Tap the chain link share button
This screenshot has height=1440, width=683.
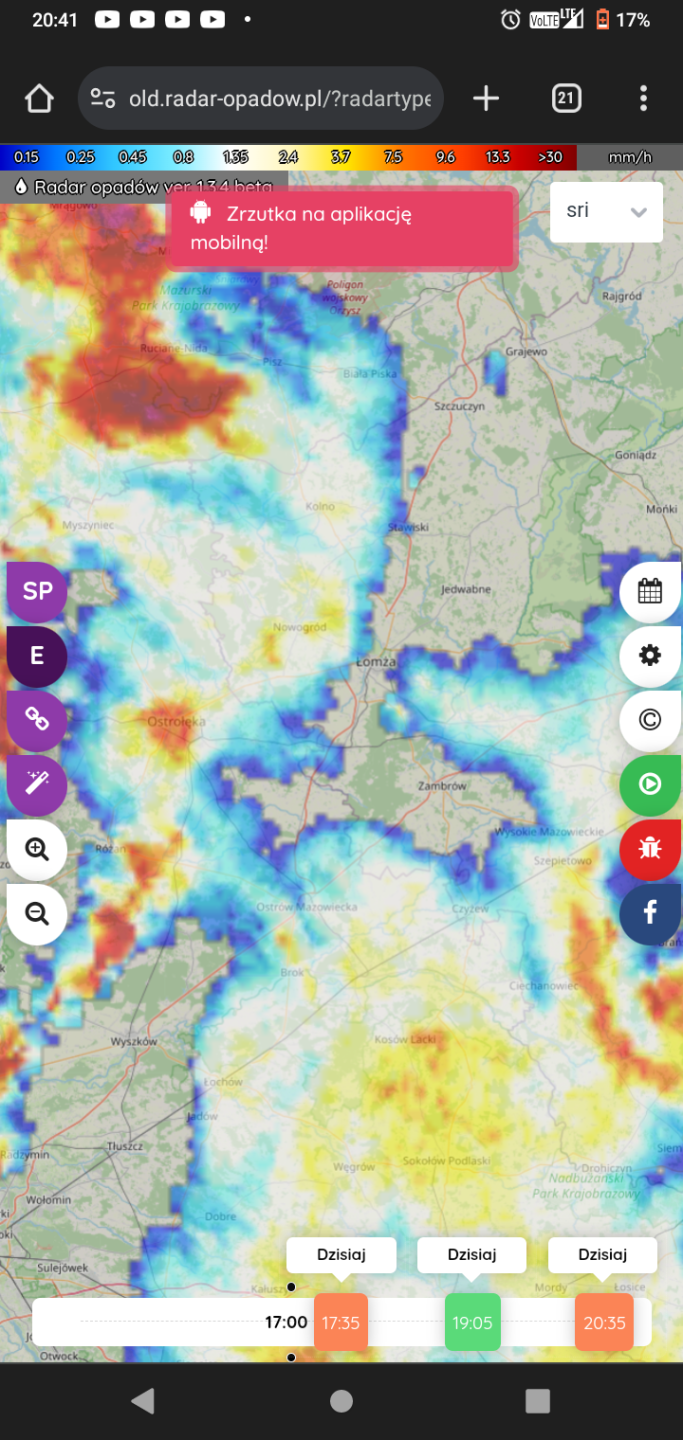coord(37,719)
